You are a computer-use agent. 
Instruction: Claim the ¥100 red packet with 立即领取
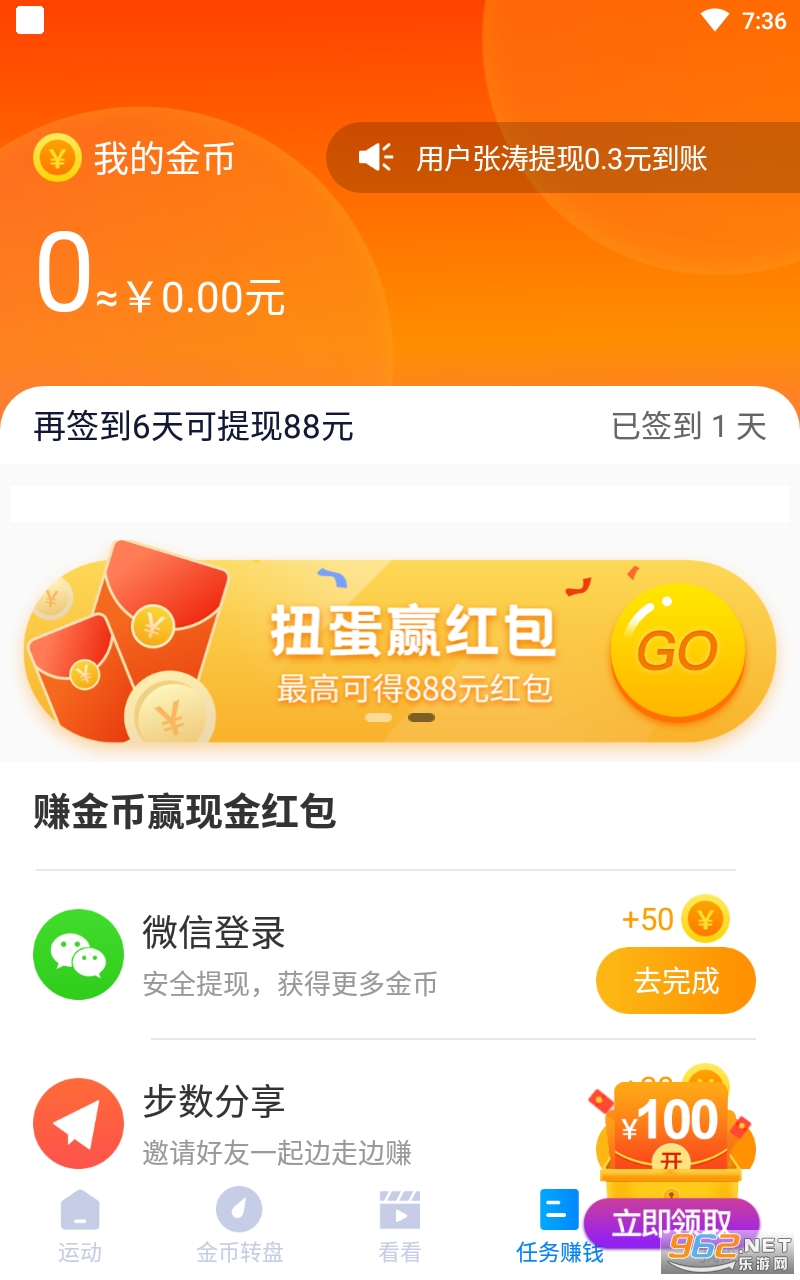(x=672, y=1222)
